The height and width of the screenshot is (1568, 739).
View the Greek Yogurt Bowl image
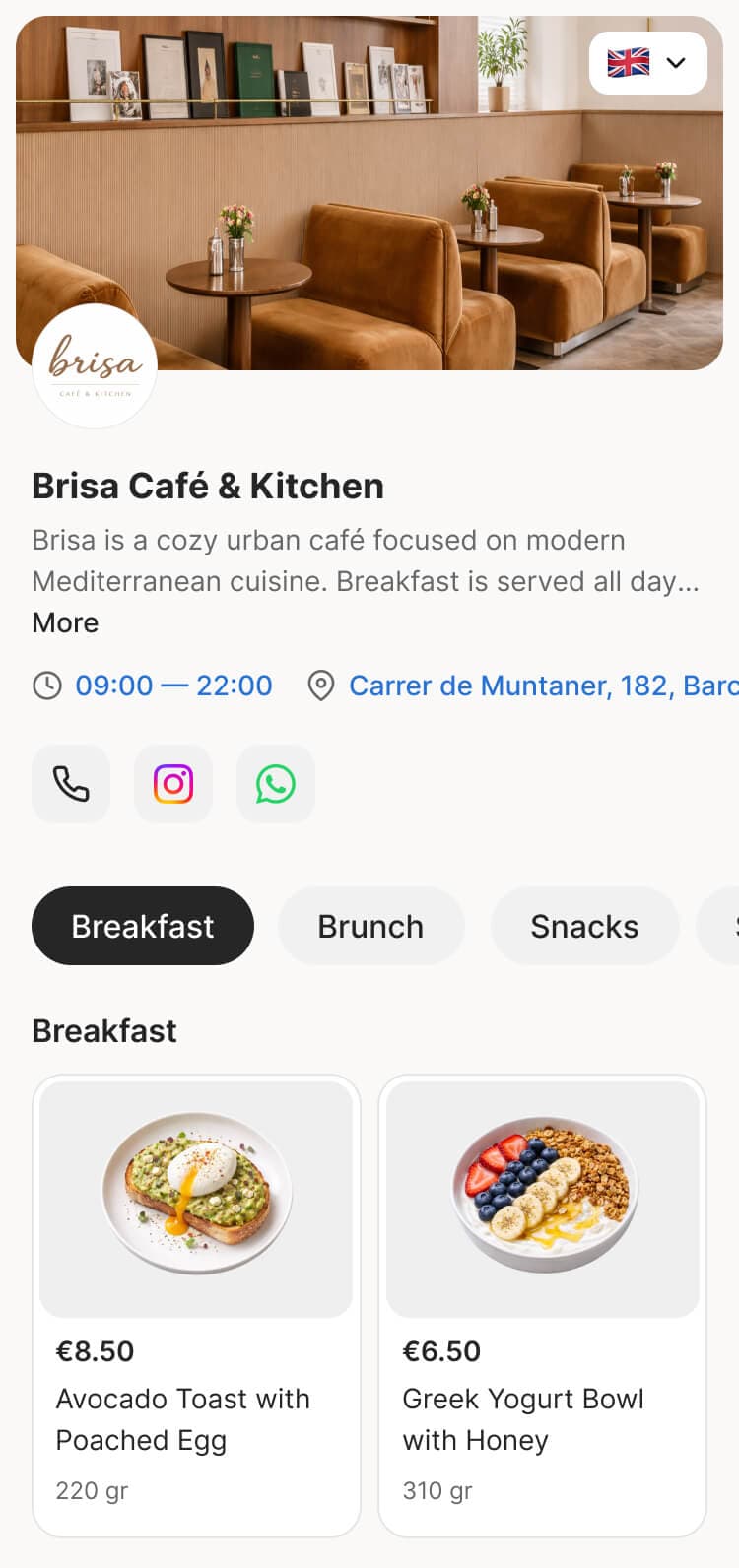tap(541, 1198)
